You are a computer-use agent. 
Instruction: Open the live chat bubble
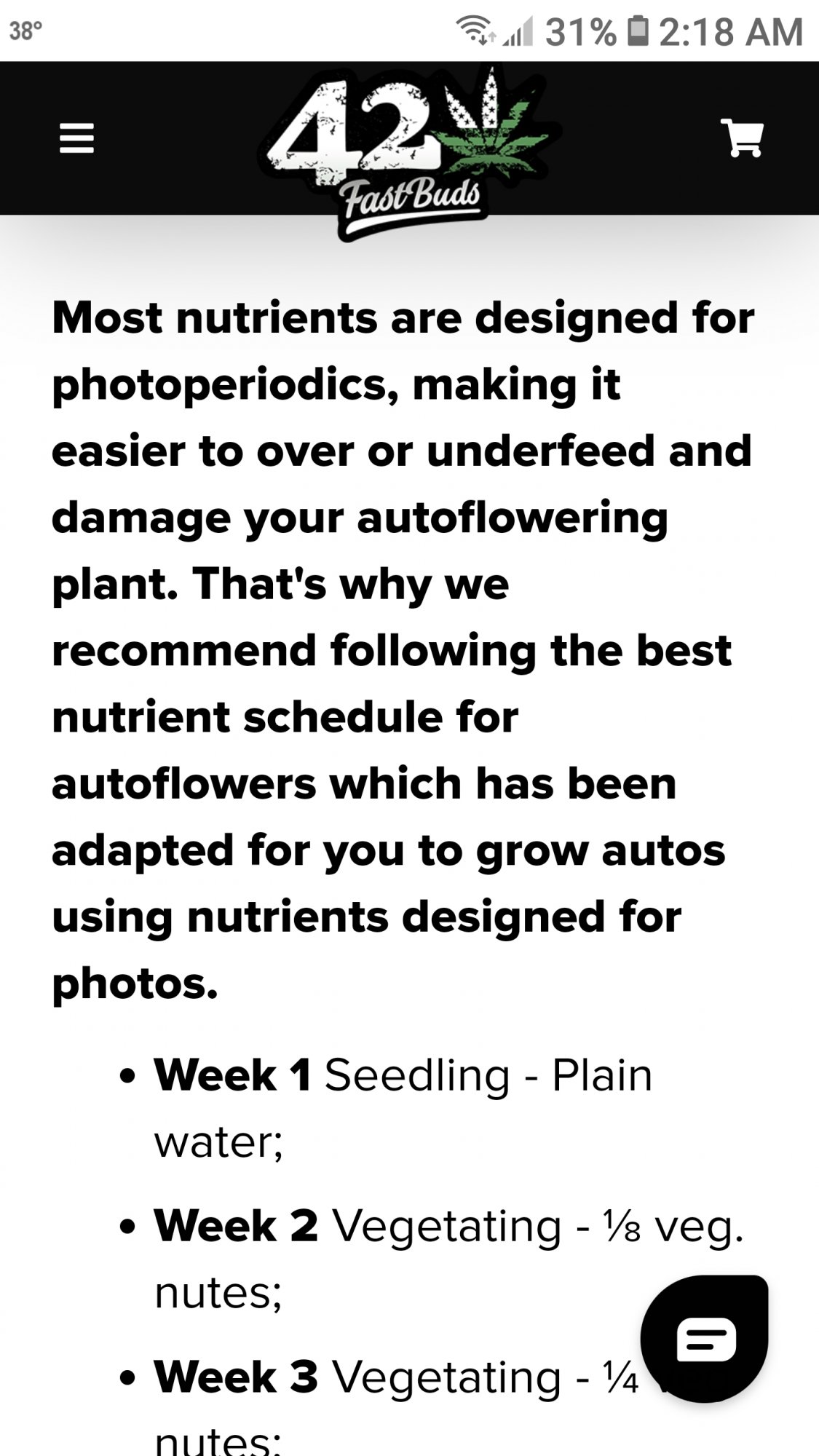point(705,1338)
